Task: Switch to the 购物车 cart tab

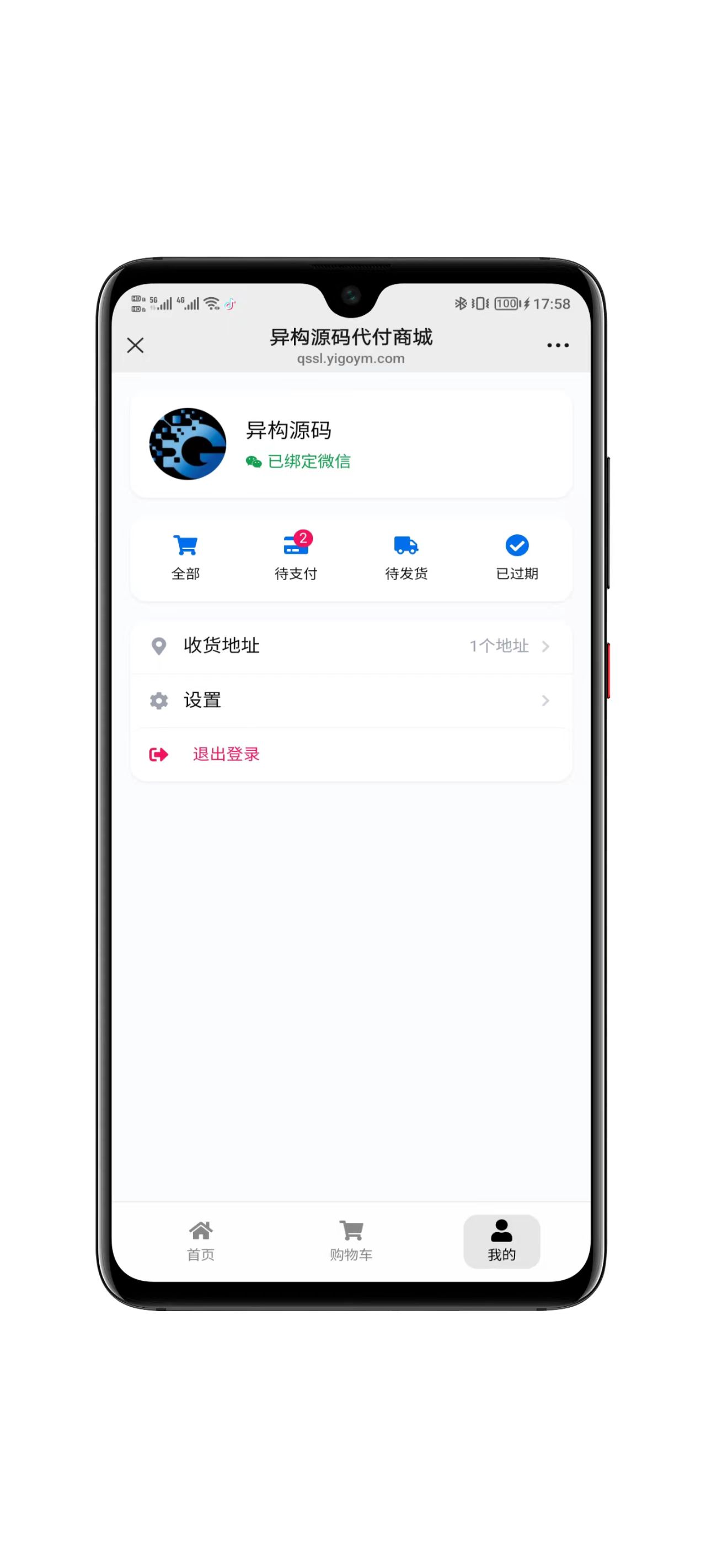Action: coord(351,1241)
